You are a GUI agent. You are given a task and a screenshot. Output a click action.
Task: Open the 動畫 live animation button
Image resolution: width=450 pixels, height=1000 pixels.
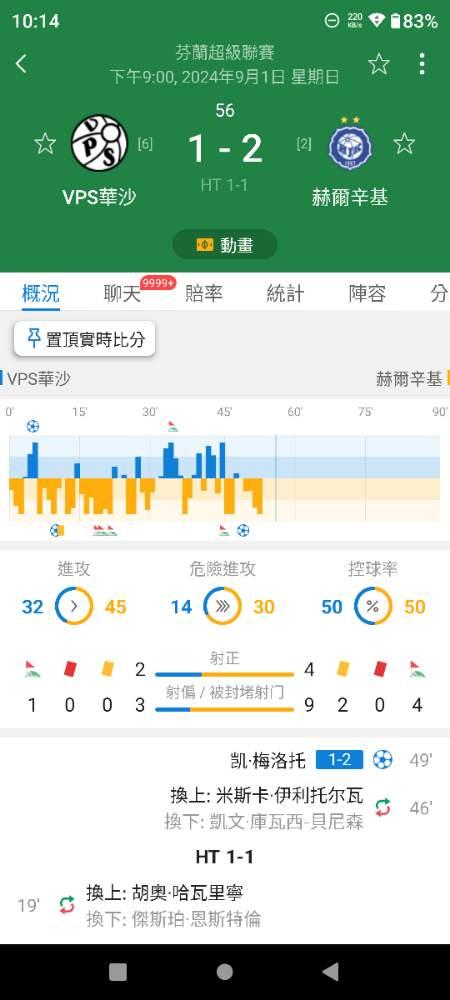tap(225, 245)
